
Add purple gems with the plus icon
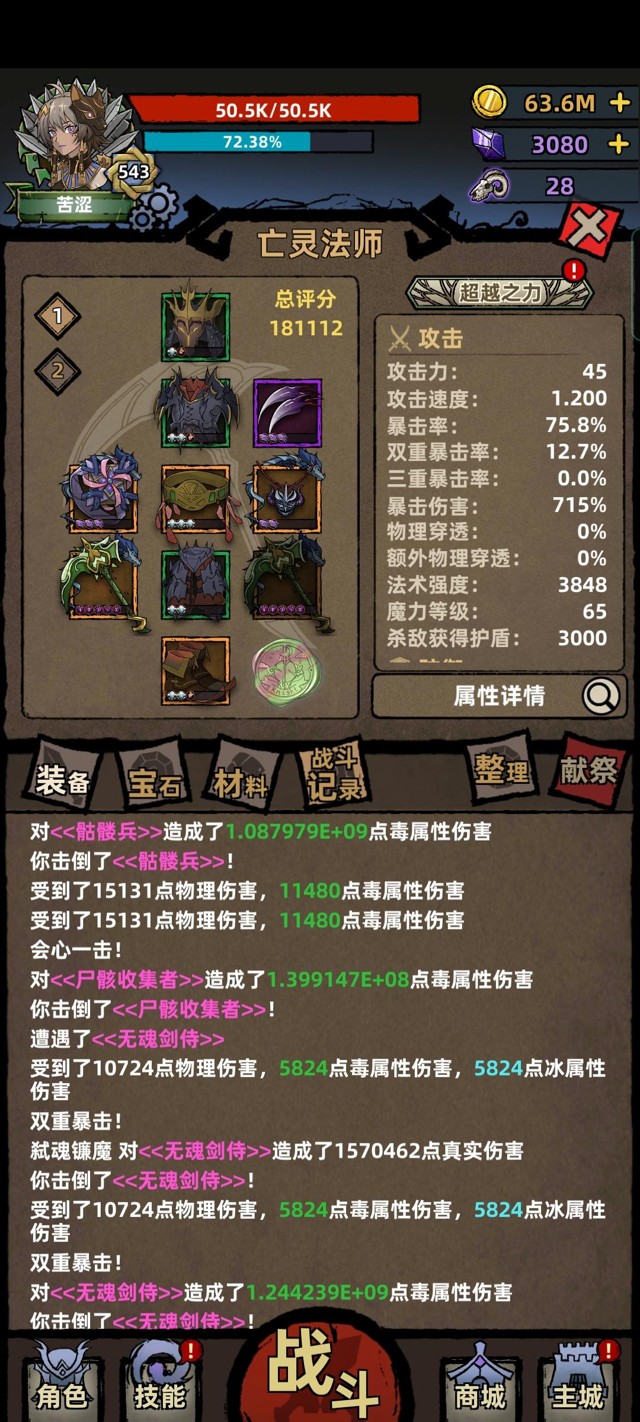pyautogui.click(x=619, y=144)
